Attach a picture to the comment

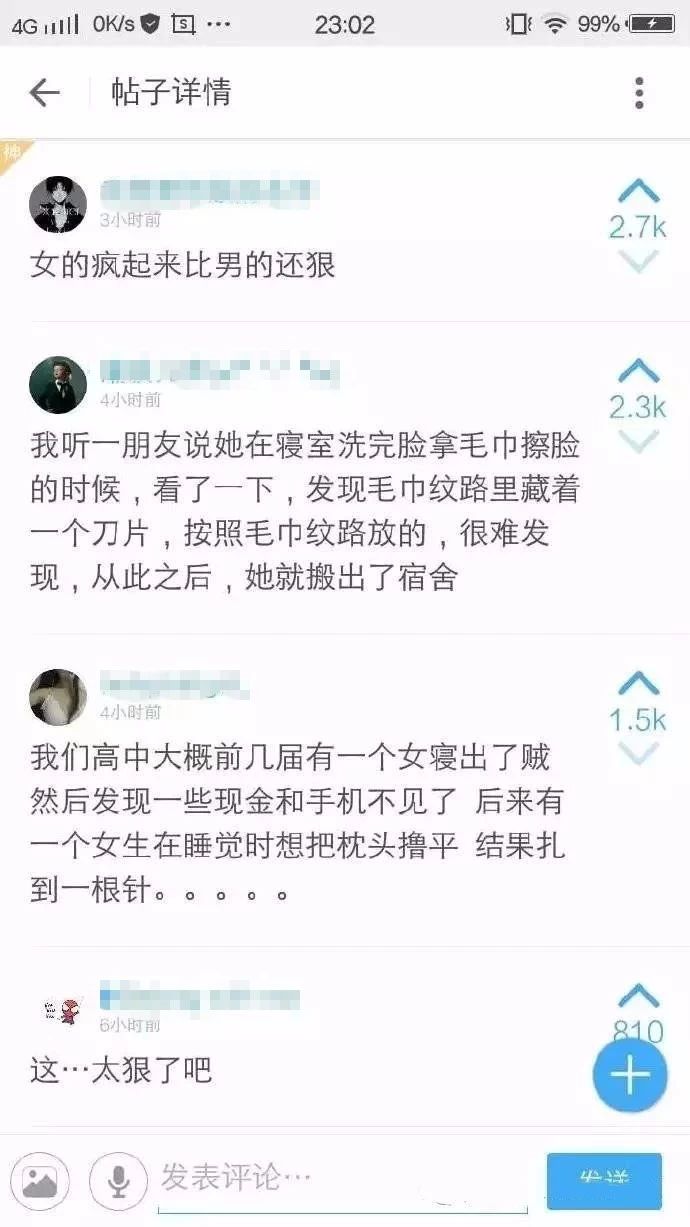coord(40,1181)
